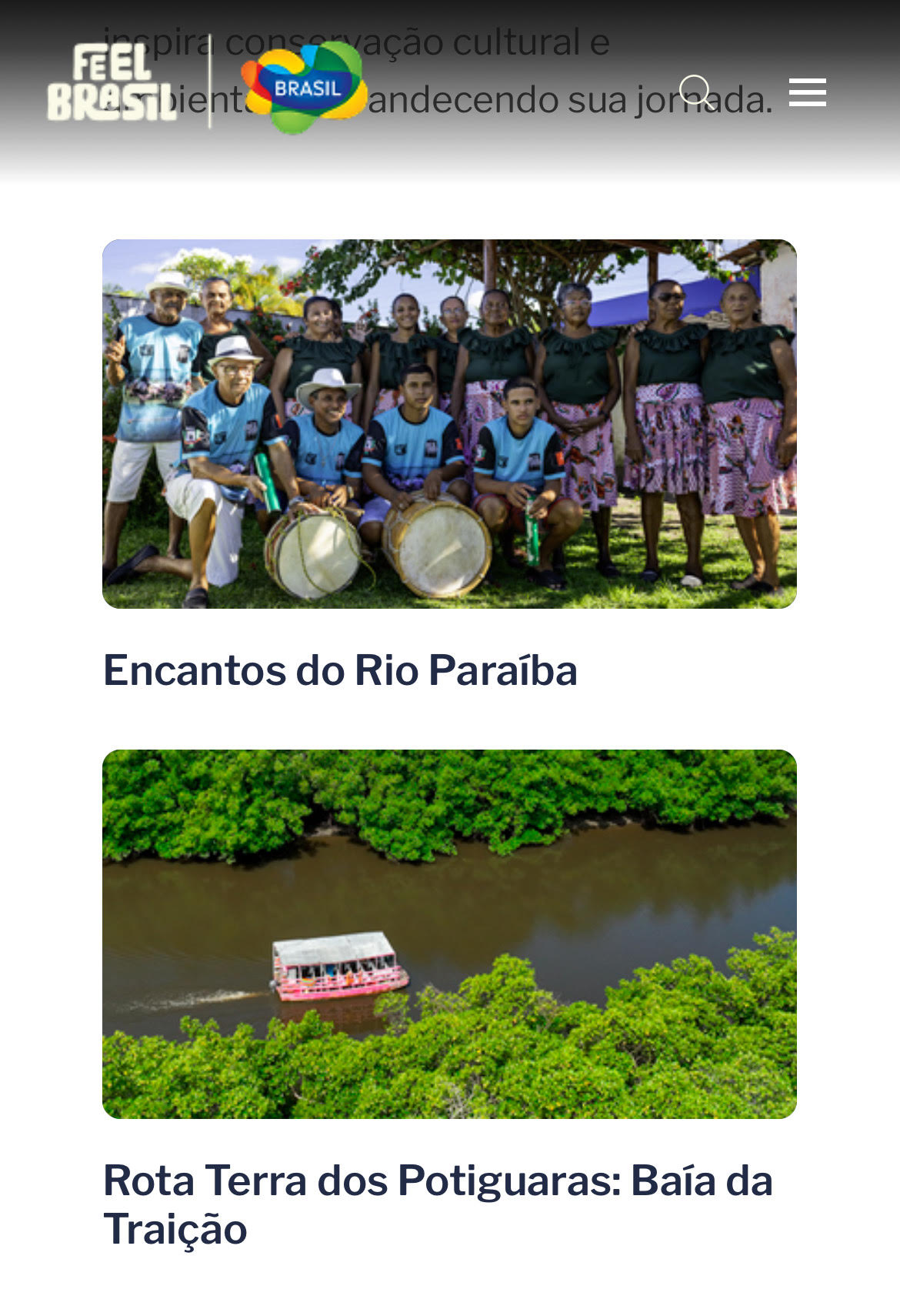
Task: View the Rota Terra dos Potiguaras boat photo
Action: (x=449, y=934)
